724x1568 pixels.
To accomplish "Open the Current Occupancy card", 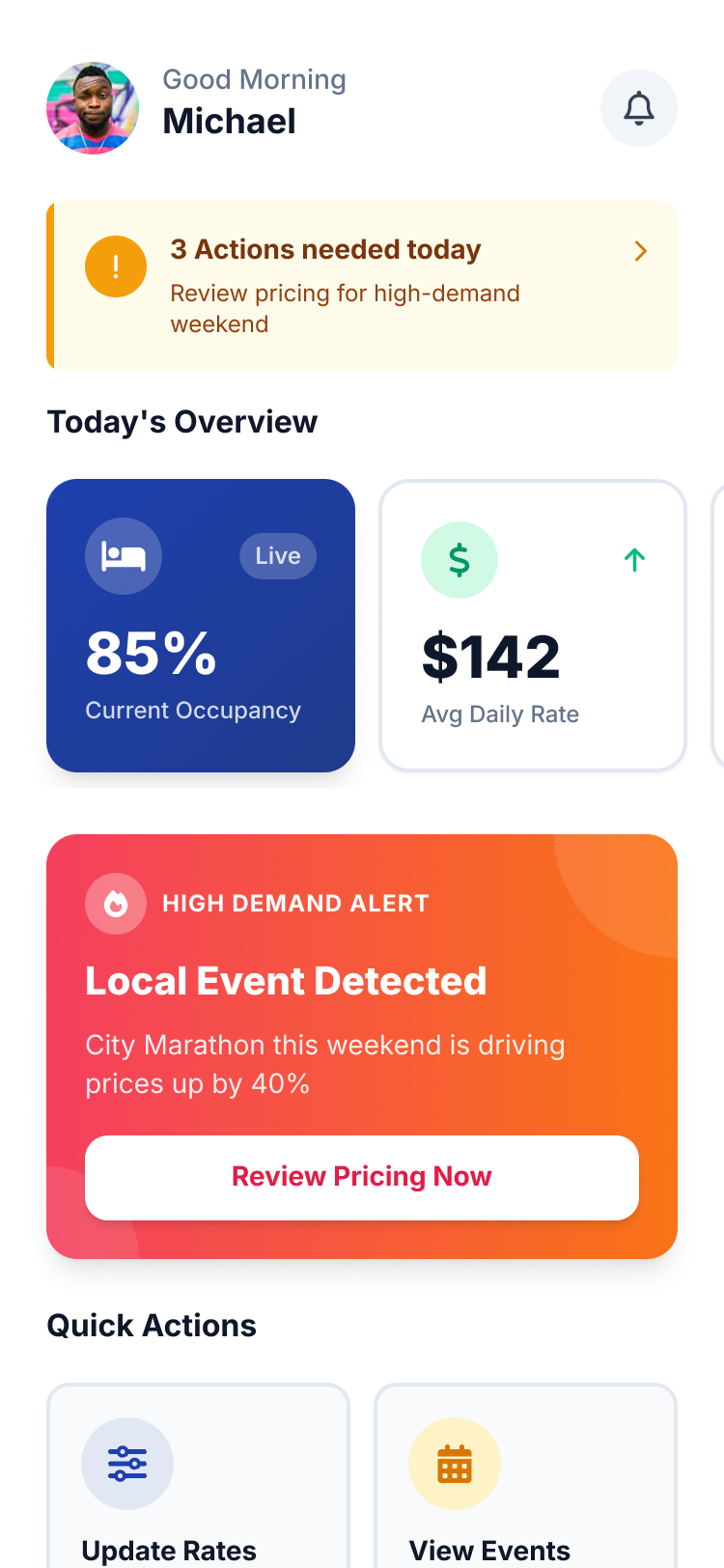I will 201,626.
